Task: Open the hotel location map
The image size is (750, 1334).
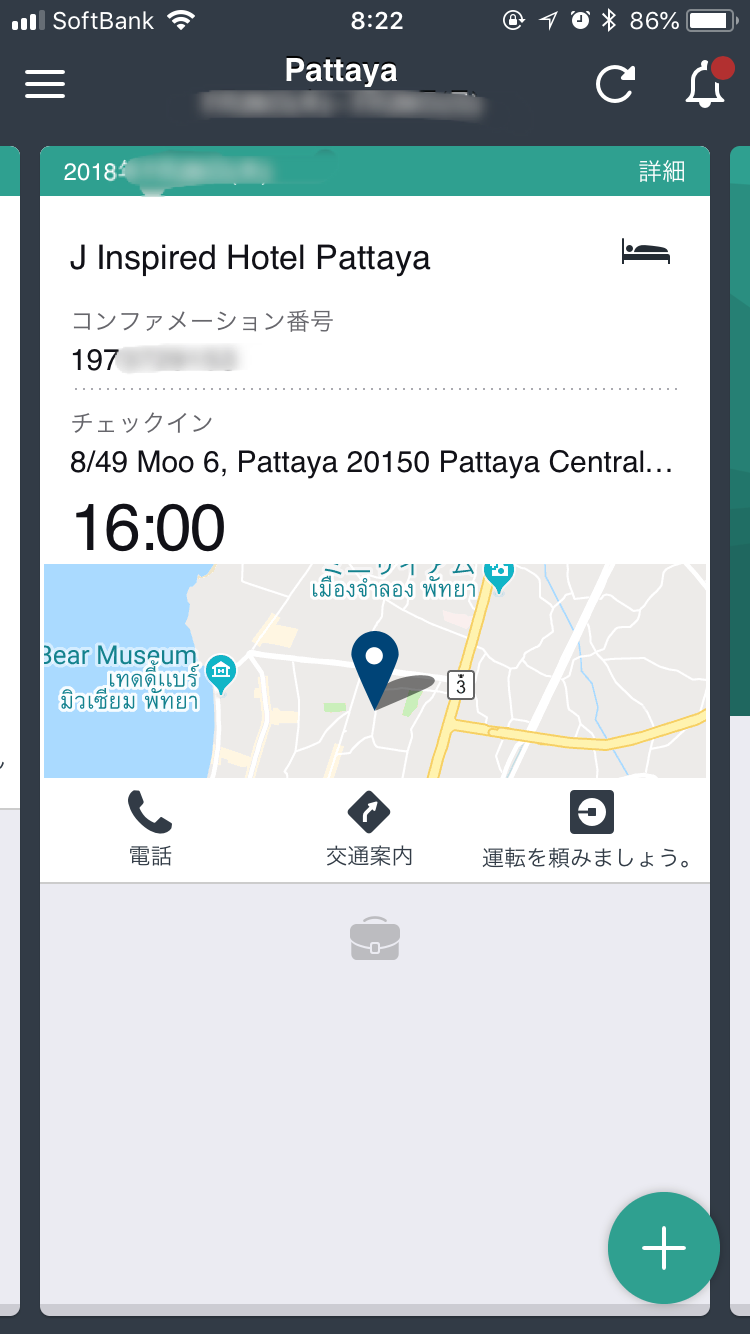Action: 375,670
